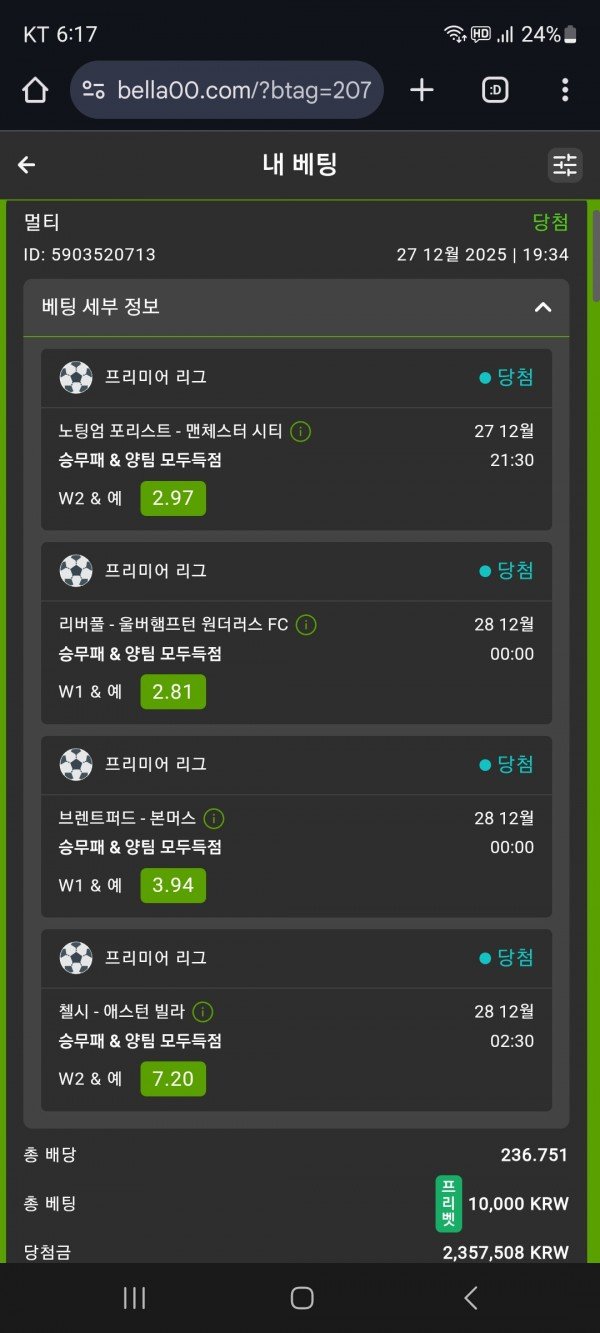Go back from 내 베팅 page

[x=27, y=165]
